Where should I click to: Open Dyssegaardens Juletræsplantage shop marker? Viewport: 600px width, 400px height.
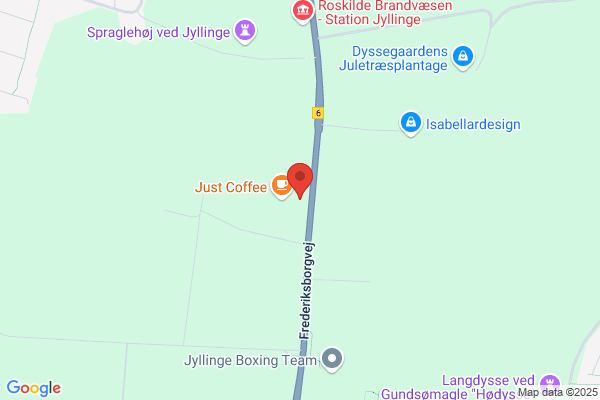point(463,57)
